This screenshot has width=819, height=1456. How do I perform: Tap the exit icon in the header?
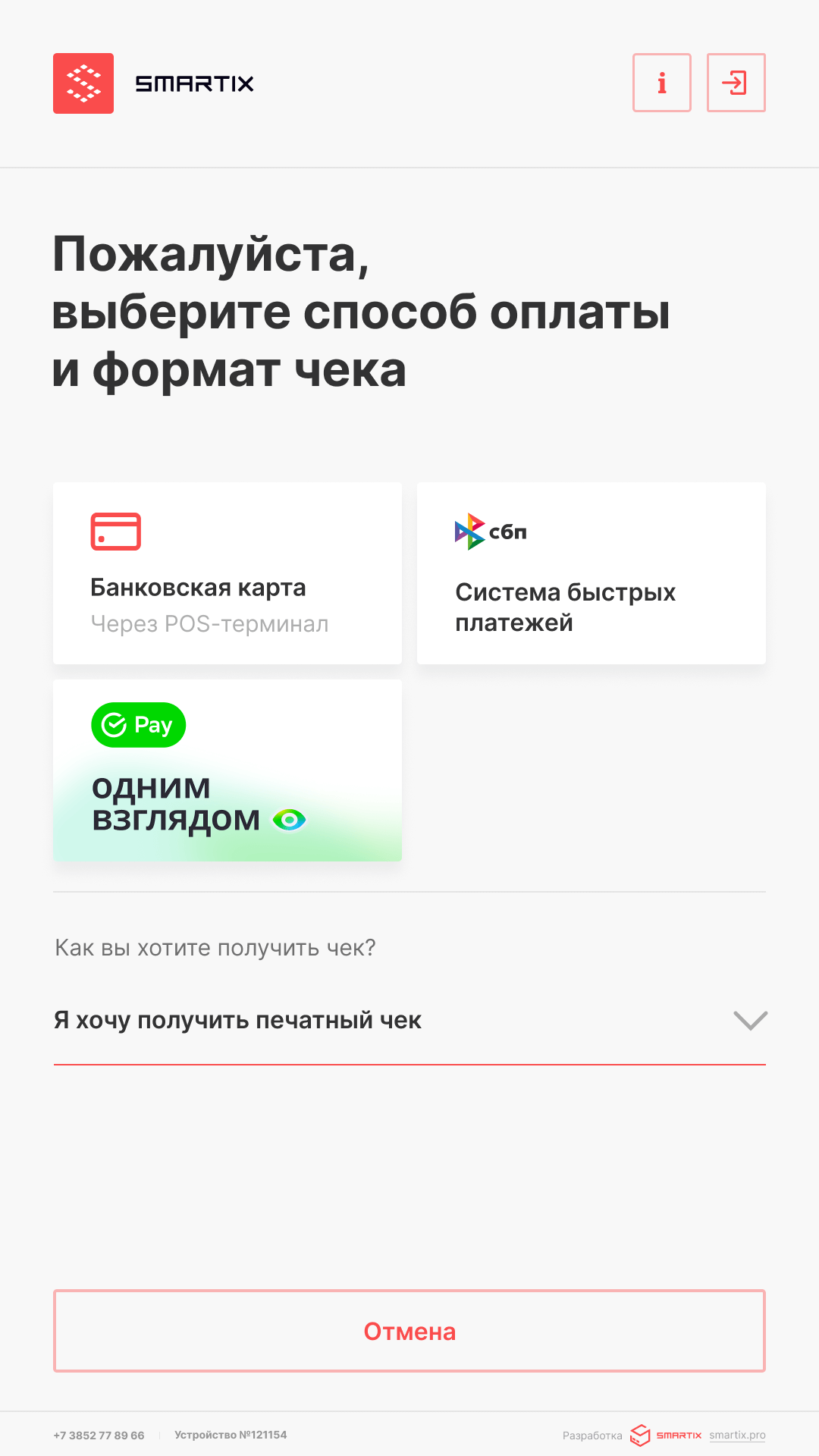(736, 83)
